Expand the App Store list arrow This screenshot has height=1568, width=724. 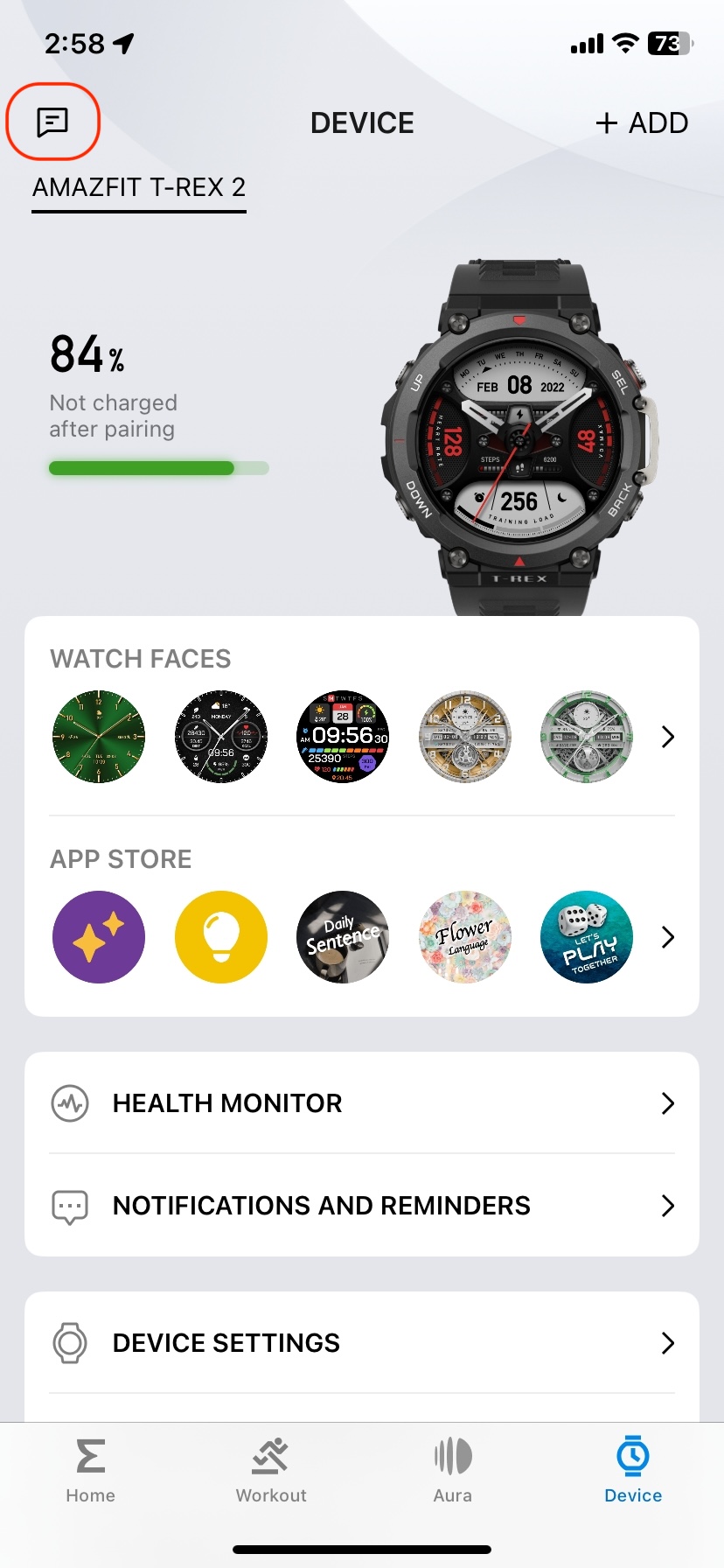[x=668, y=937]
